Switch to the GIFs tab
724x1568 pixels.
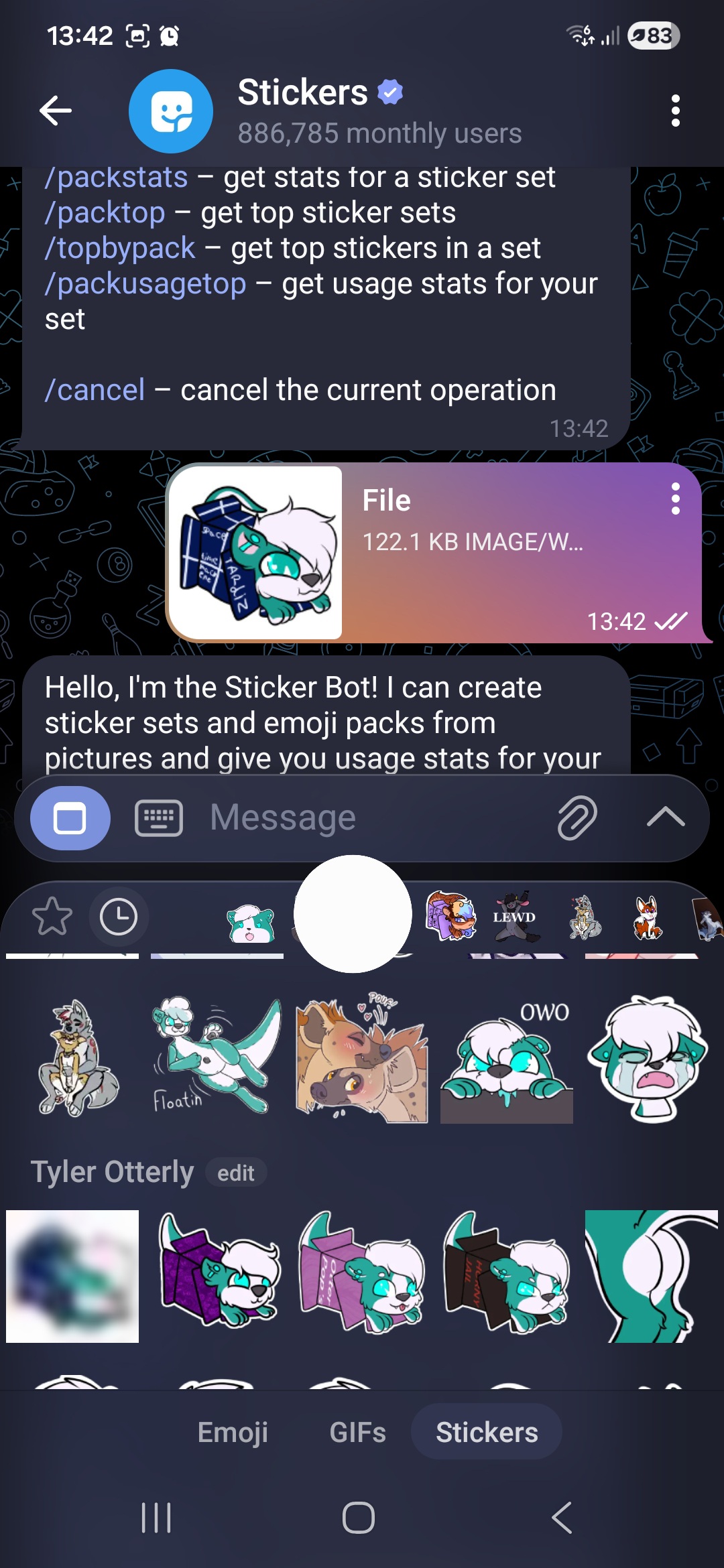click(x=357, y=1433)
